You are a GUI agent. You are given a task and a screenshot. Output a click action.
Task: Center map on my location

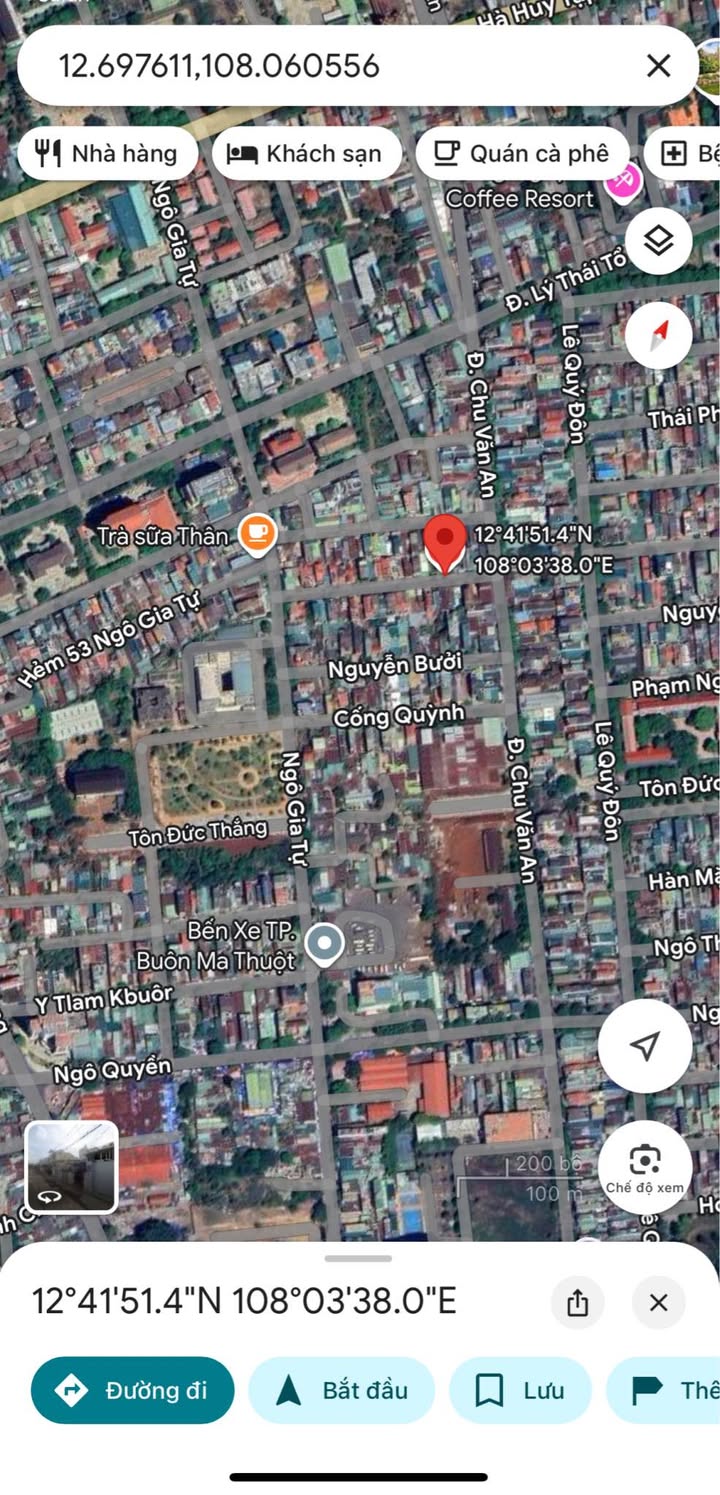click(x=645, y=1046)
